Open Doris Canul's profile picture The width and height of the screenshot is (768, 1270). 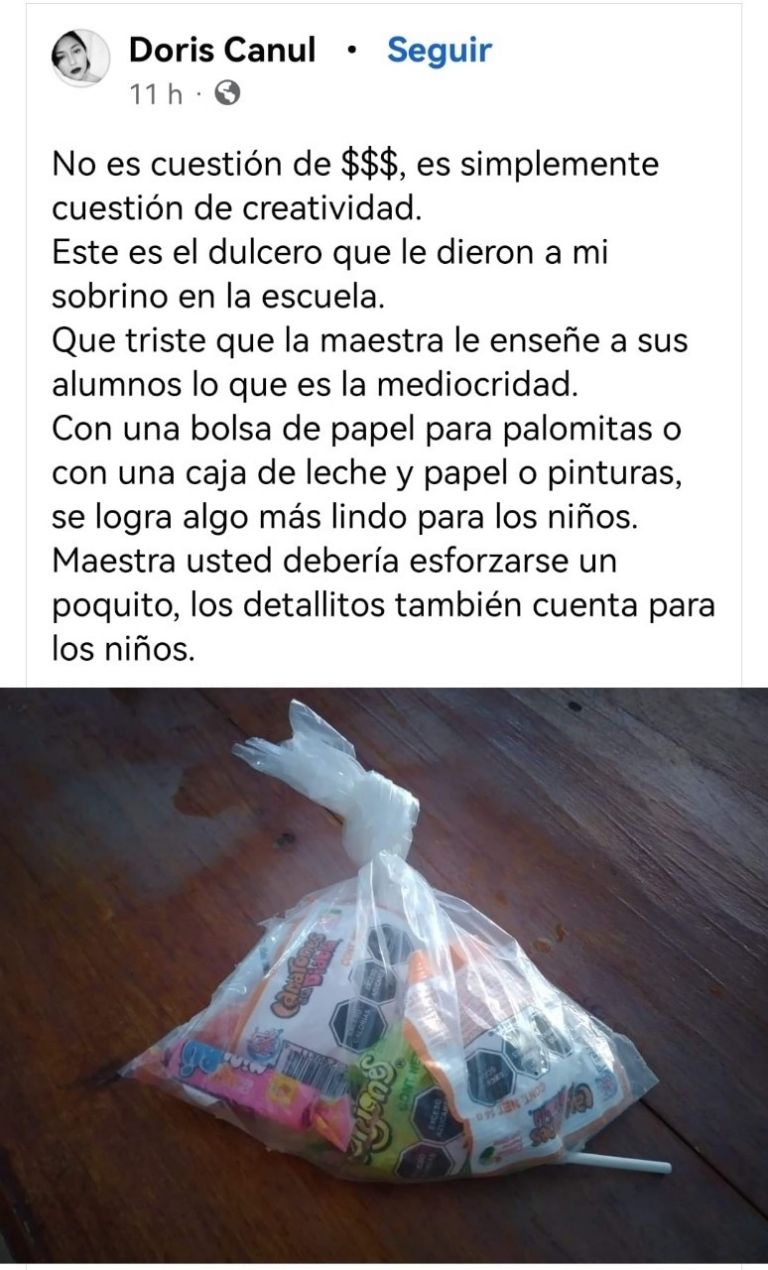80,57
